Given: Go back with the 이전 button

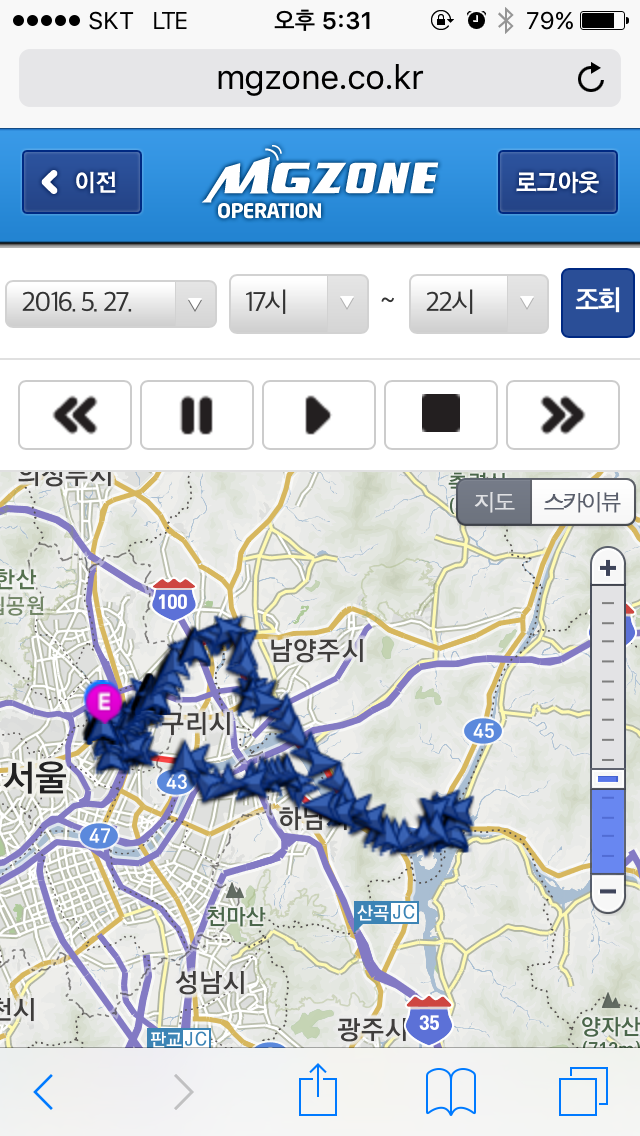Looking at the screenshot, I should pyautogui.click(x=82, y=182).
